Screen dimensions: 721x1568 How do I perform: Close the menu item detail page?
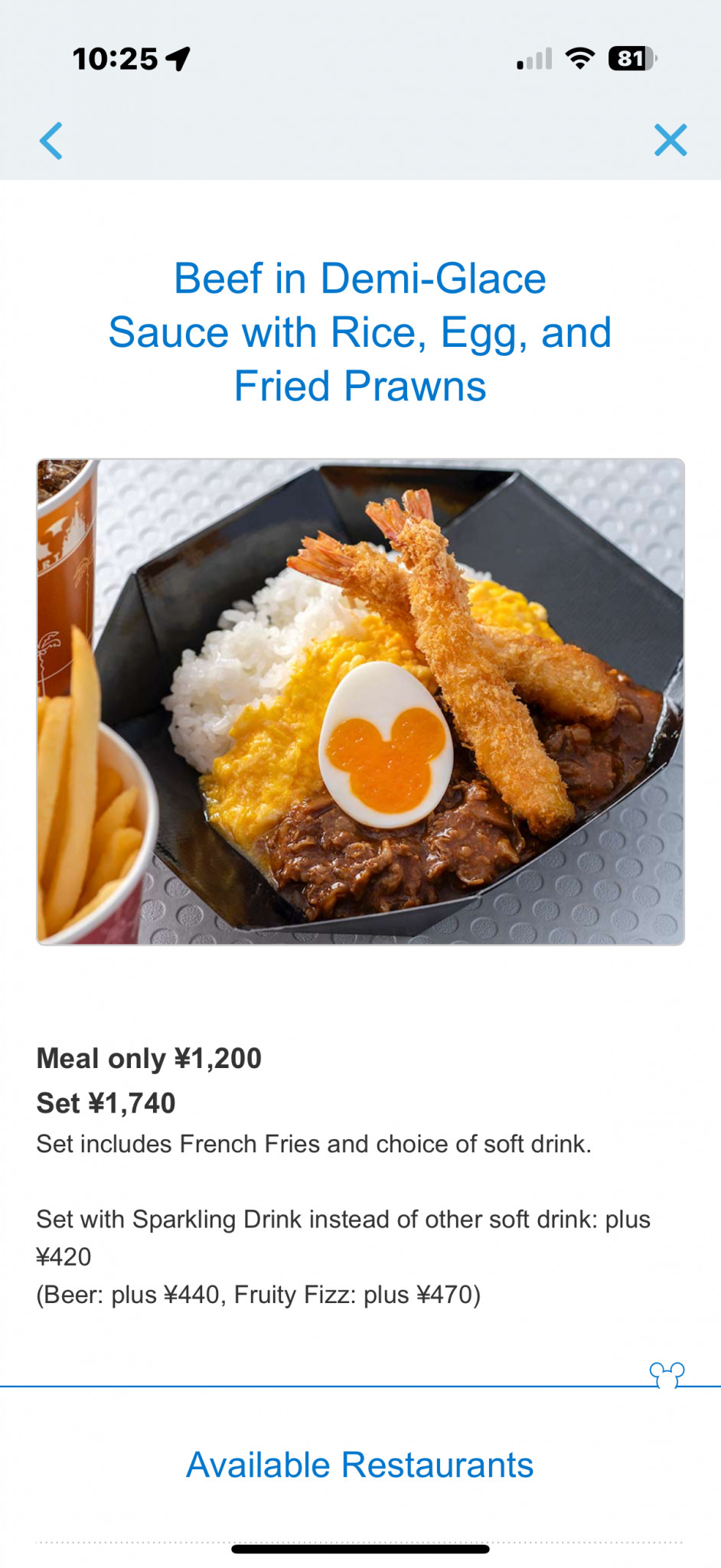pyautogui.click(x=670, y=140)
